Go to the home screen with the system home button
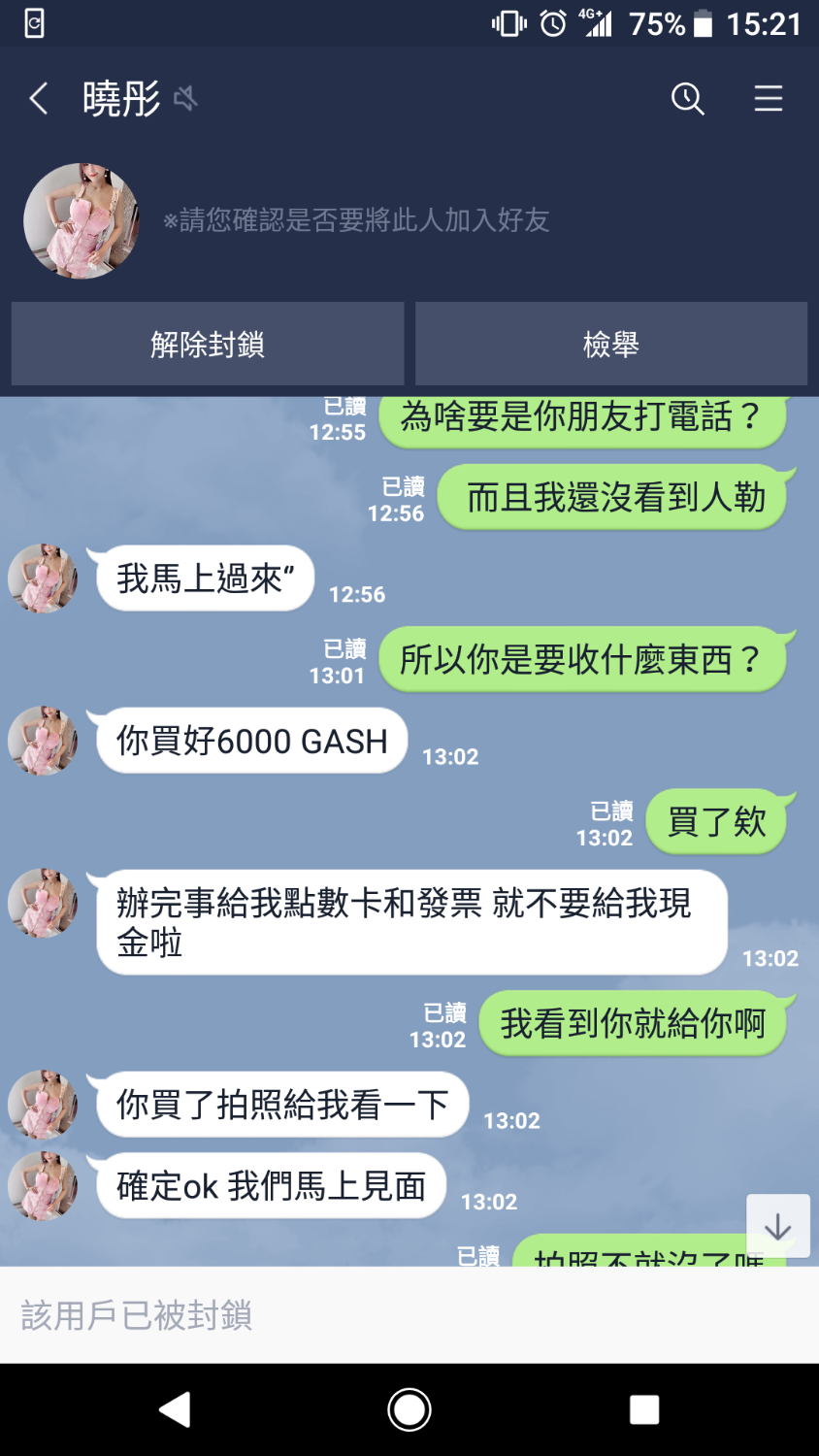This screenshot has width=819, height=1456. 409,1409
